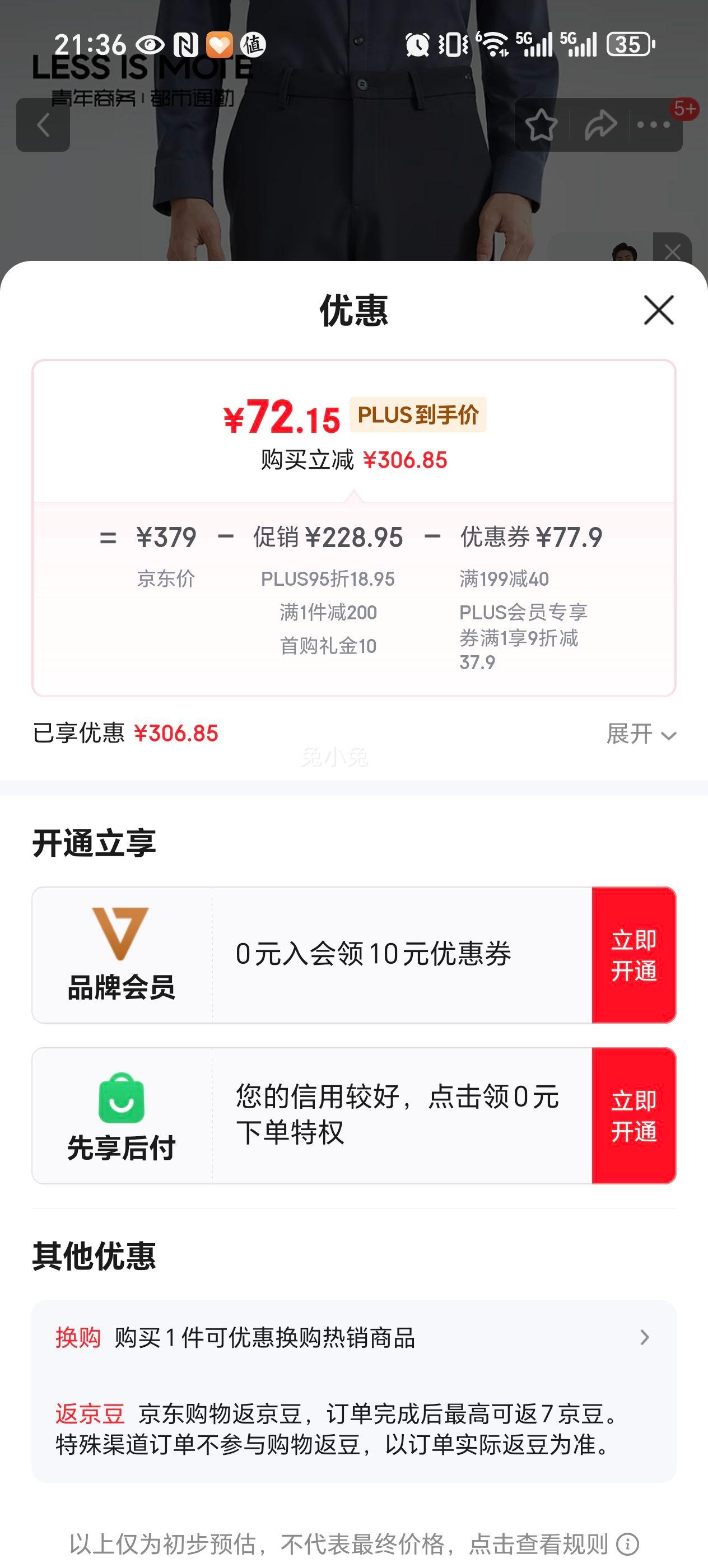Close the 优惠 discount panel

pyautogui.click(x=658, y=310)
